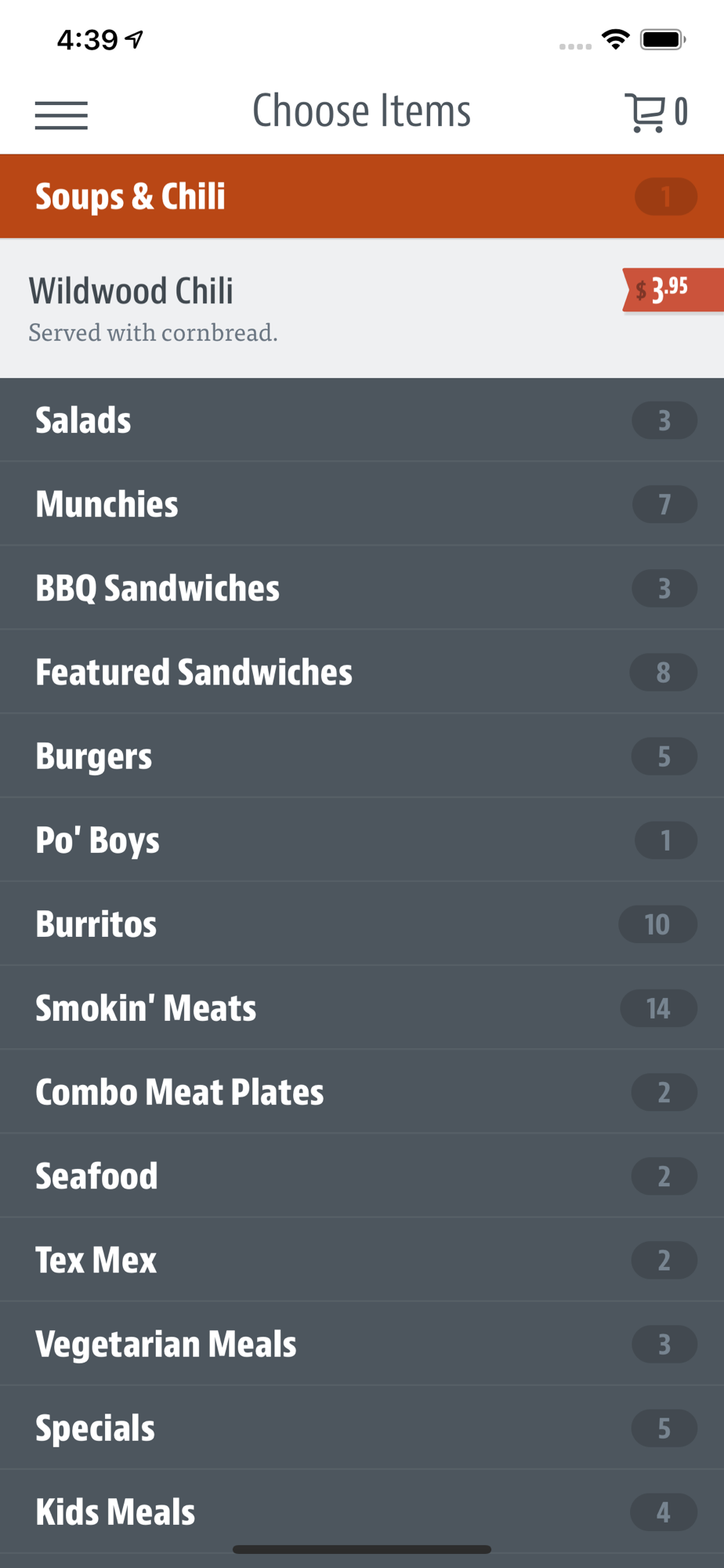Expand the Tex Mex category
The height and width of the screenshot is (1568, 724).
click(x=362, y=1259)
